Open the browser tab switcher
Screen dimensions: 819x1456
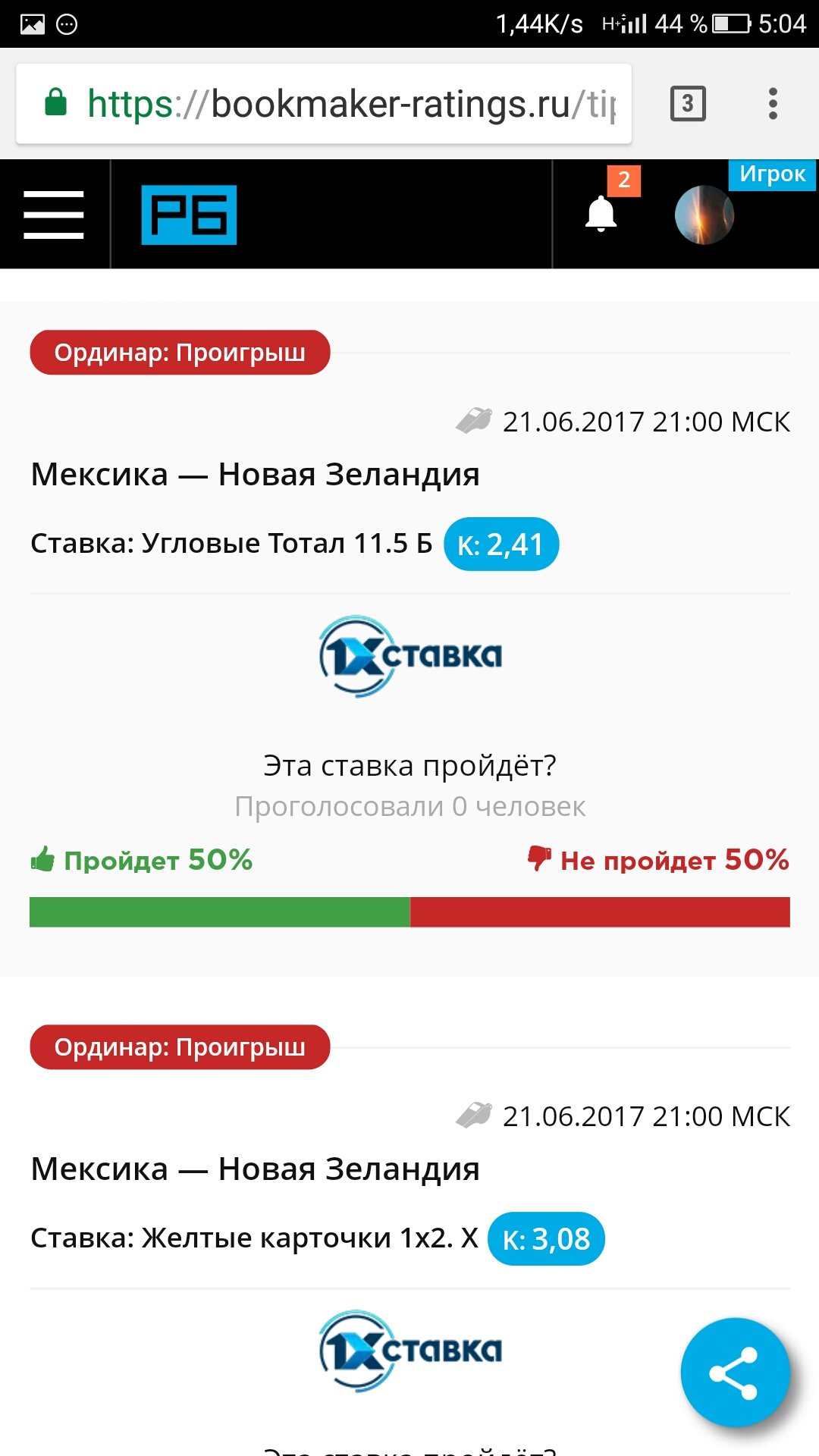coord(688,104)
